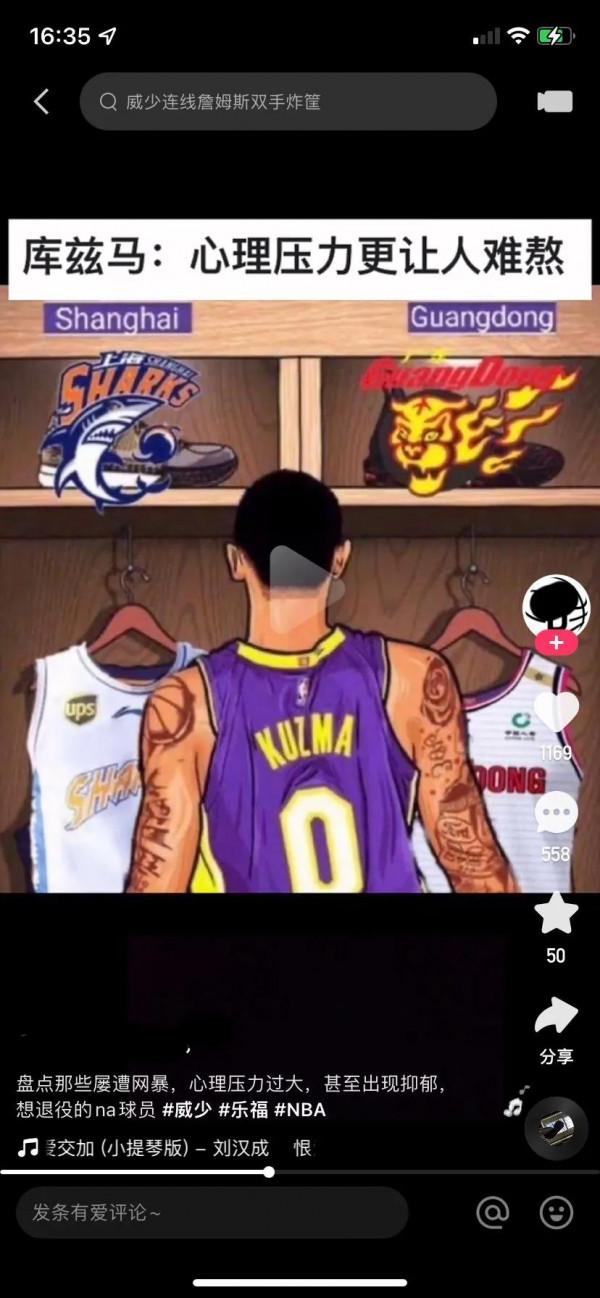Follow the creator with the red plus
This screenshot has width=600, height=1298.
(x=556, y=643)
